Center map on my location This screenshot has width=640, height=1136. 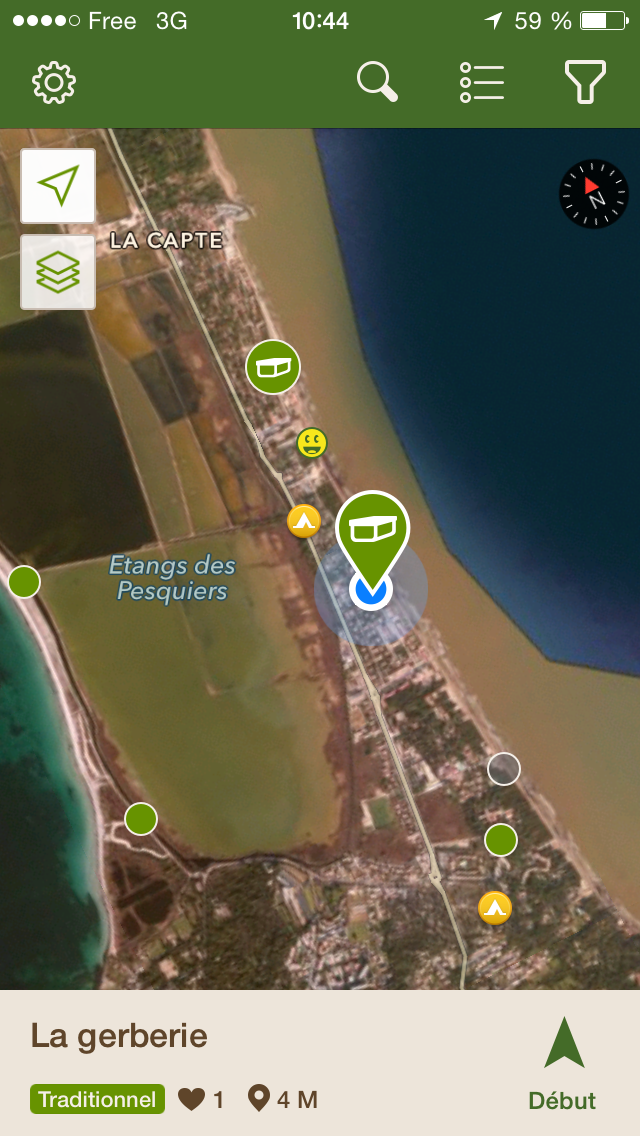point(58,186)
